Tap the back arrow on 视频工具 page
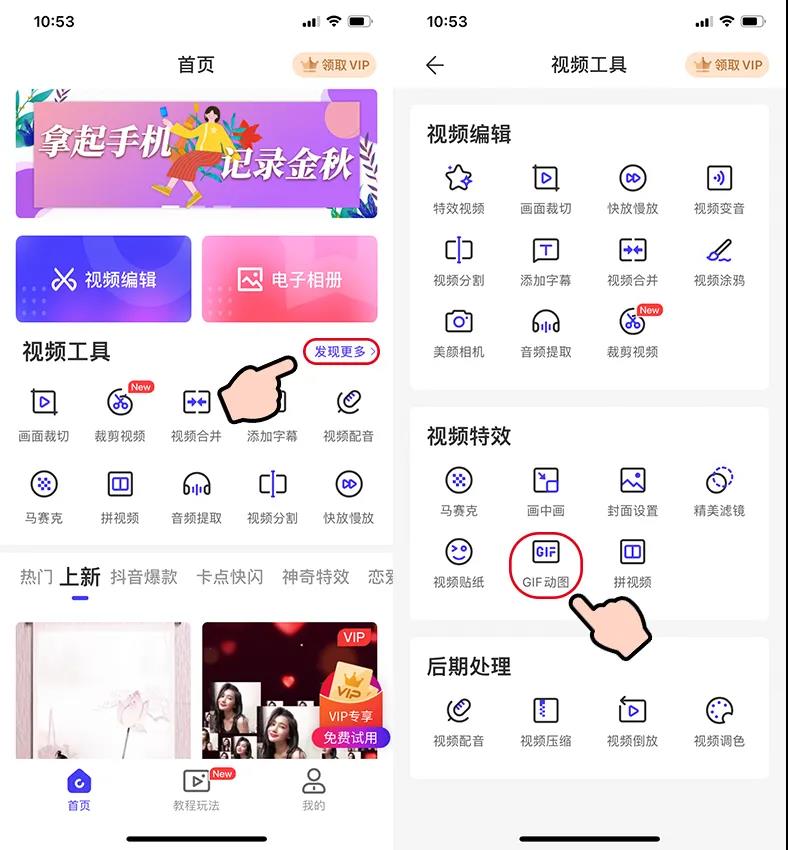This screenshot has width=788, height=850. (x=432, y=63)
